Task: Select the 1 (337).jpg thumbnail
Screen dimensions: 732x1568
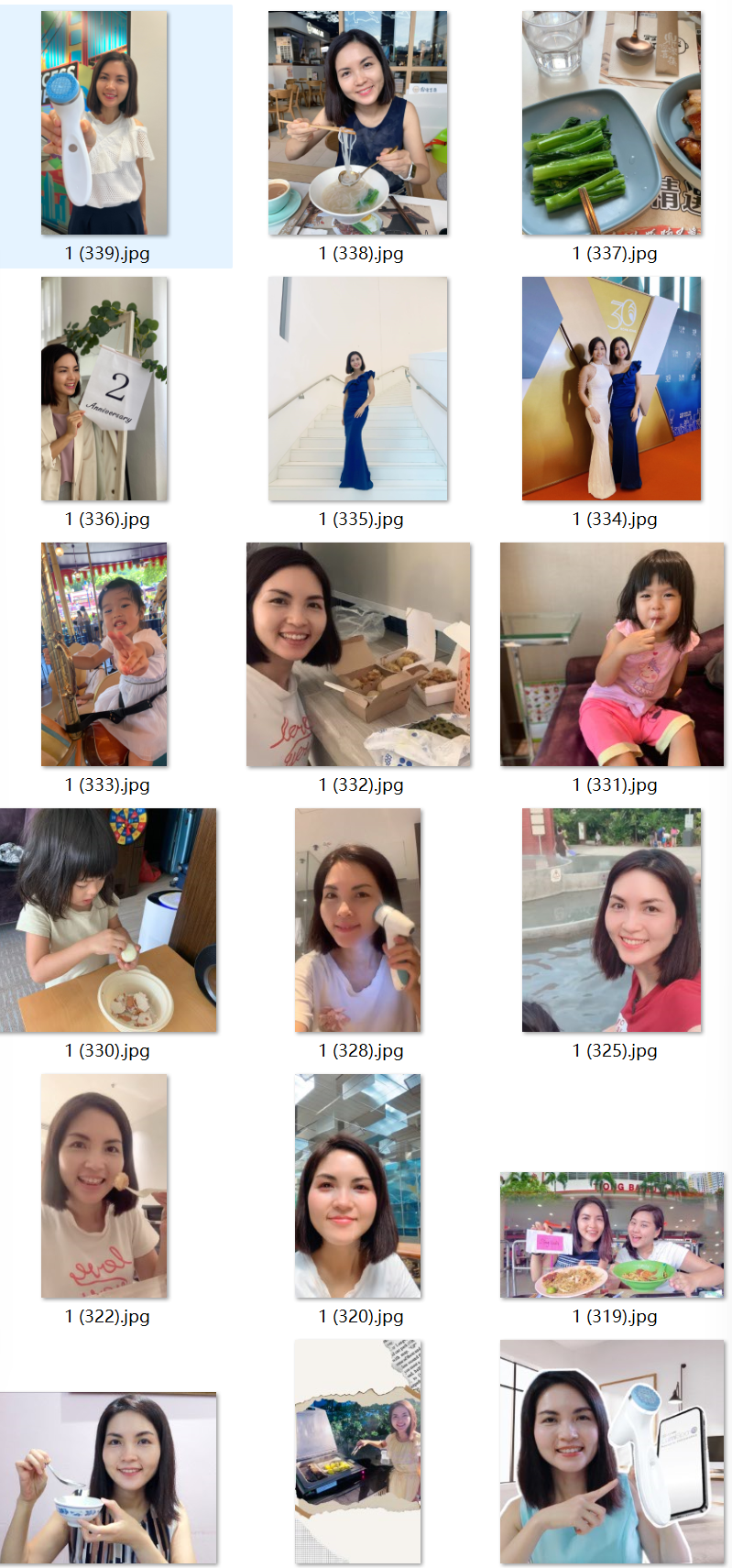Action: [611, 123]
